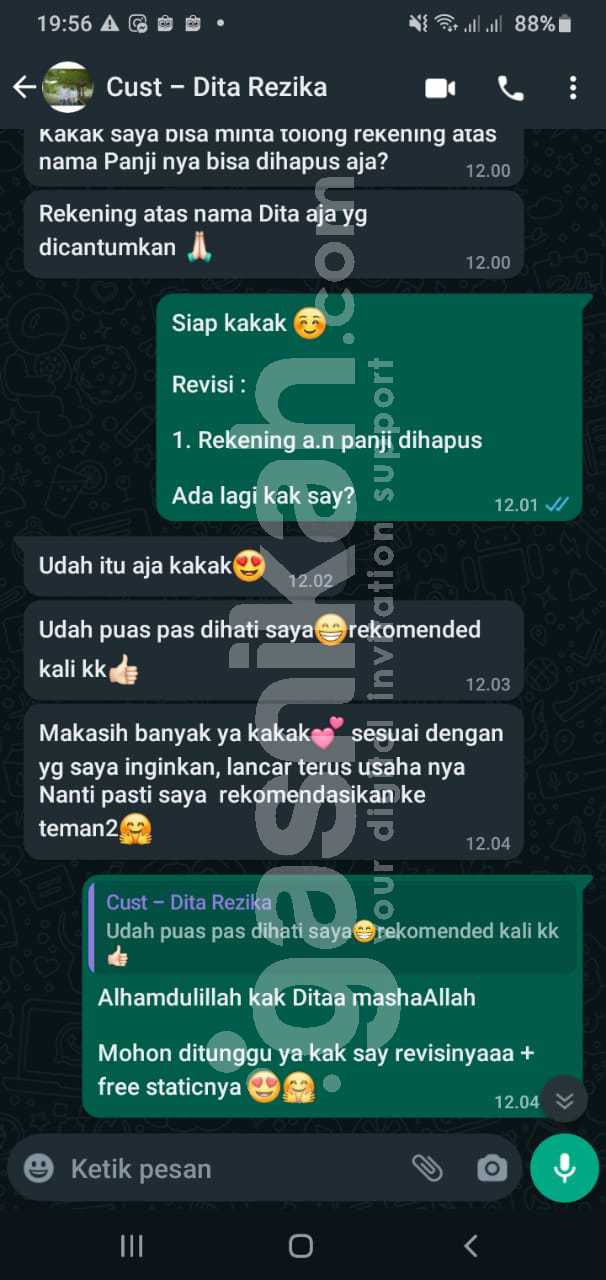Start a voice call with Dita Rezika
The width and height of the screenshot is (606, 1280).
tap(510, 88)
